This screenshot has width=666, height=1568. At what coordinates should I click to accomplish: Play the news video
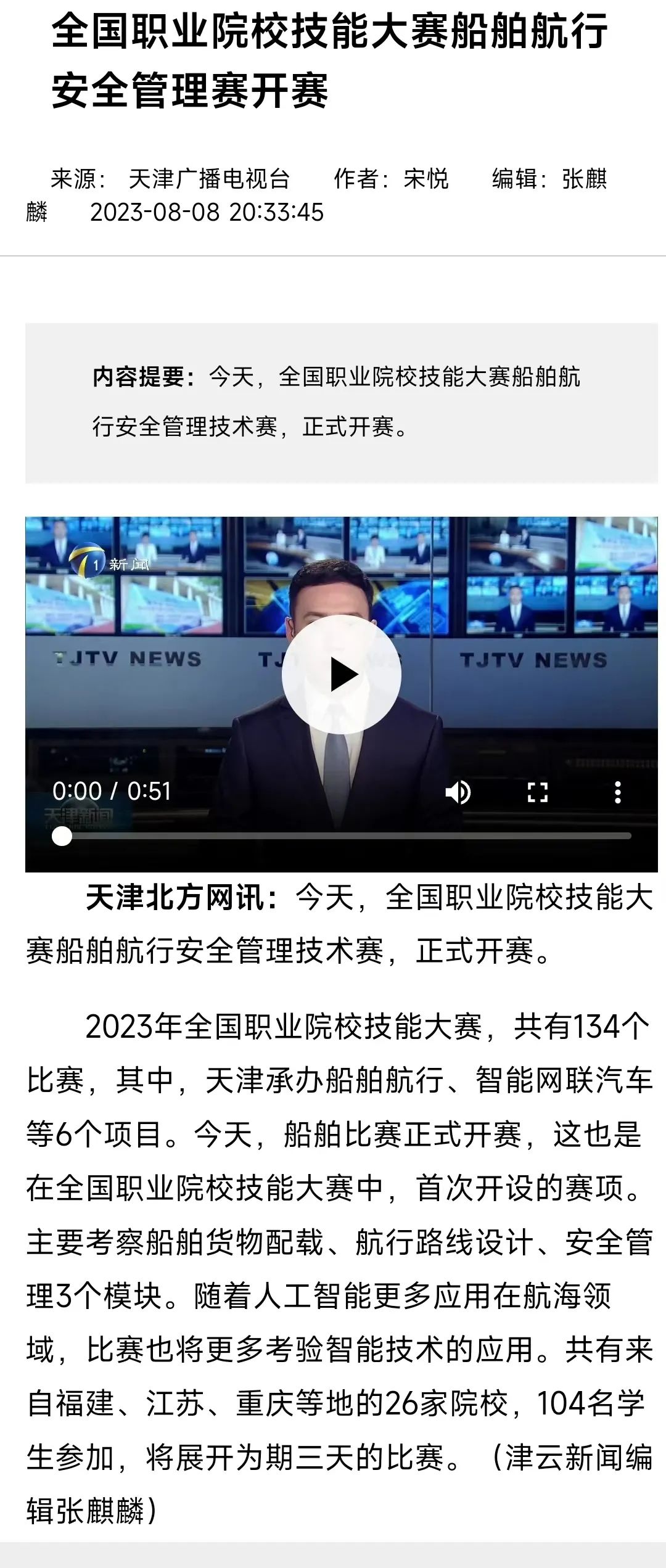coord(341,675)
